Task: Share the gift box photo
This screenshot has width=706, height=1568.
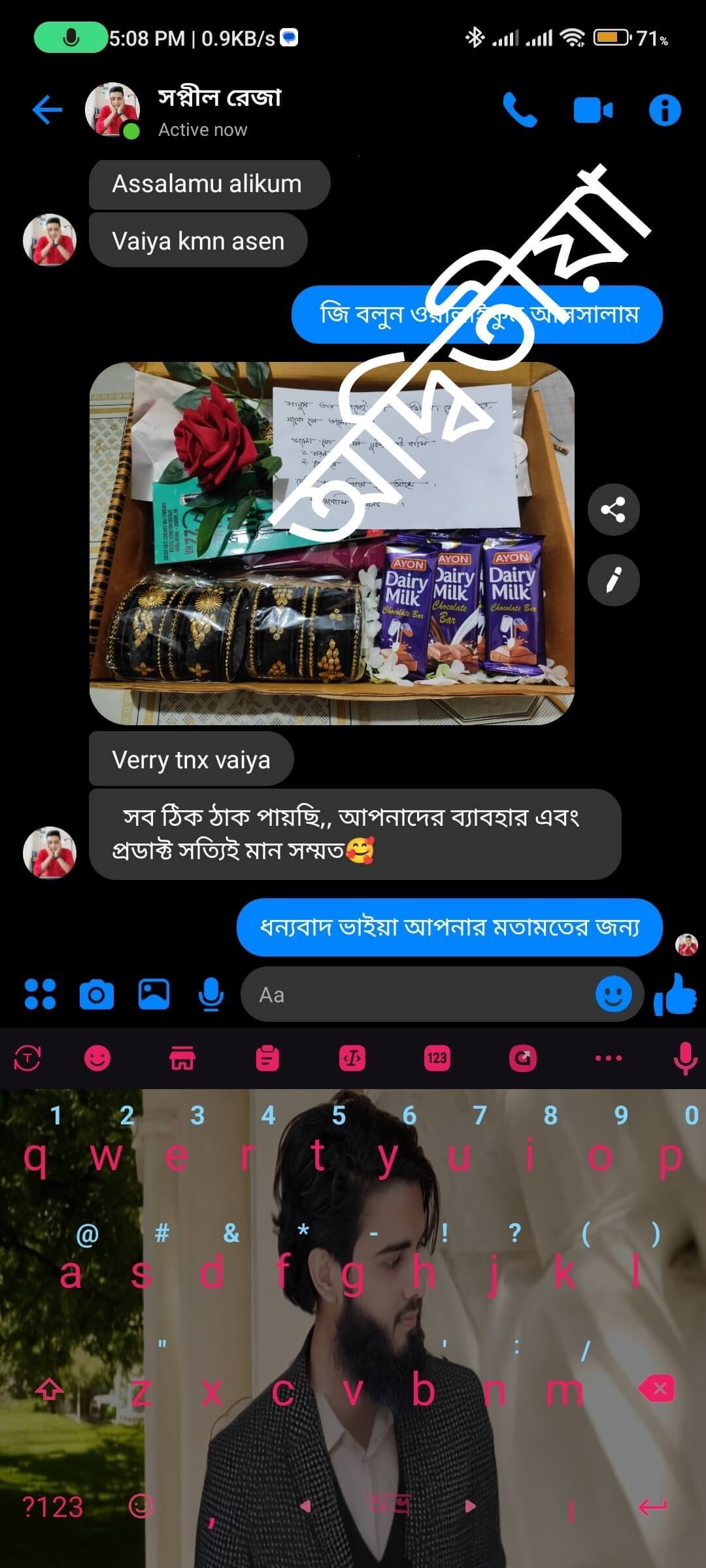Action: [613, 510]
